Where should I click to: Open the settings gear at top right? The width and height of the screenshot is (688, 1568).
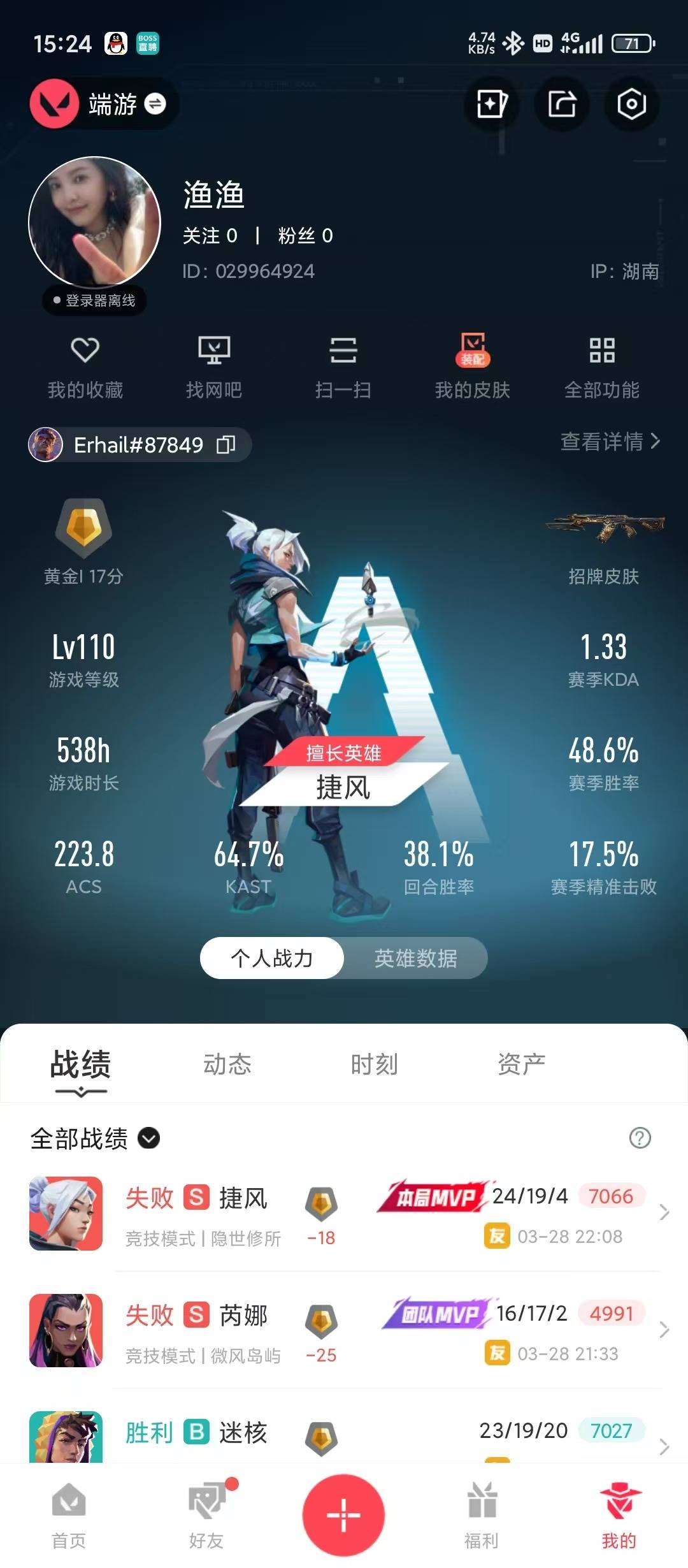[631, 105]
